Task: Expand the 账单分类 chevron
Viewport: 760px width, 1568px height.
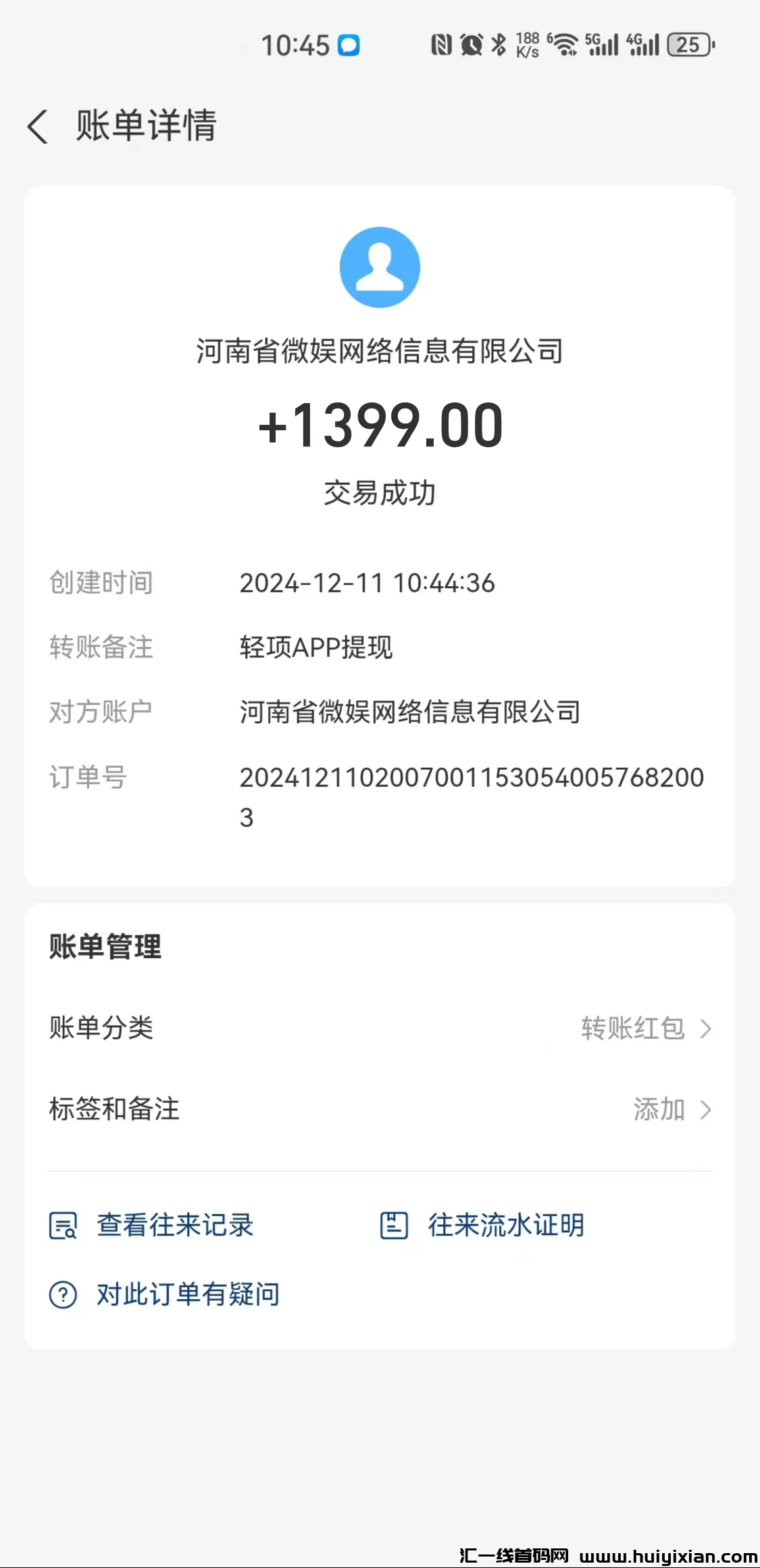Action: click(x=707, y=1028)
